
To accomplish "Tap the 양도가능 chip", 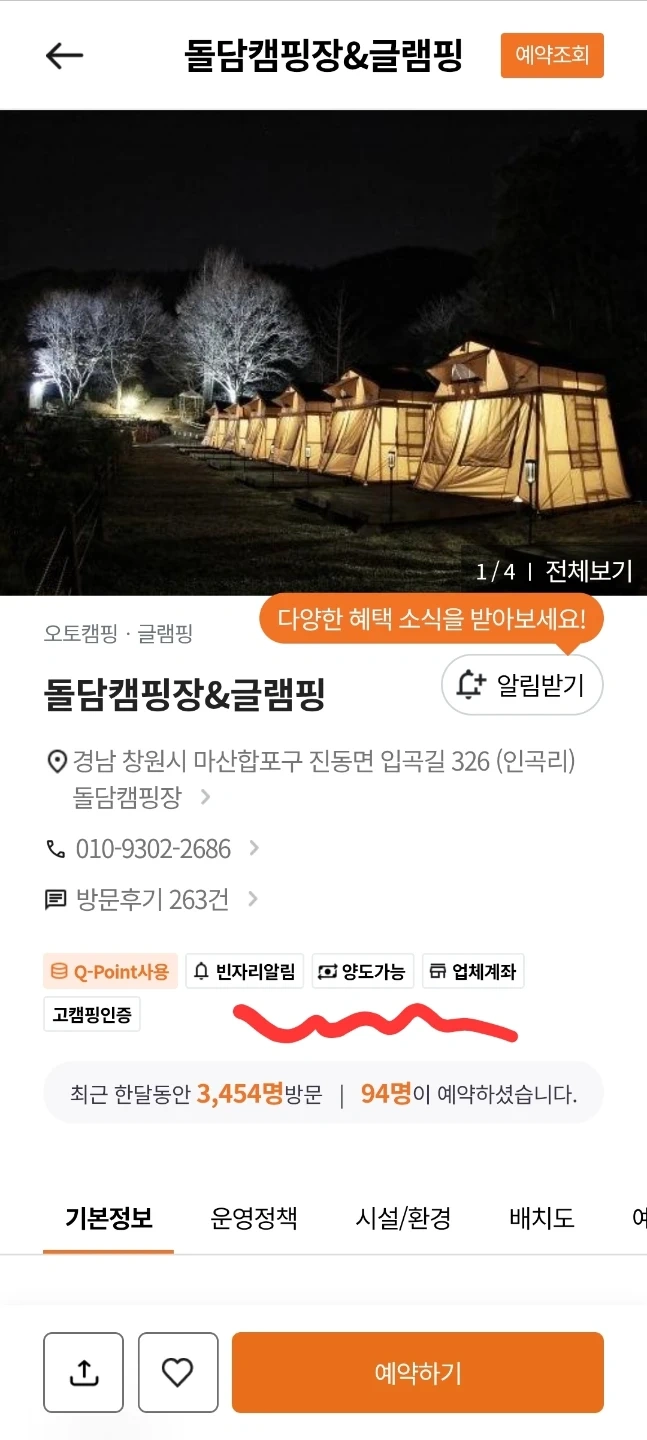I will (x=363, y=971).
